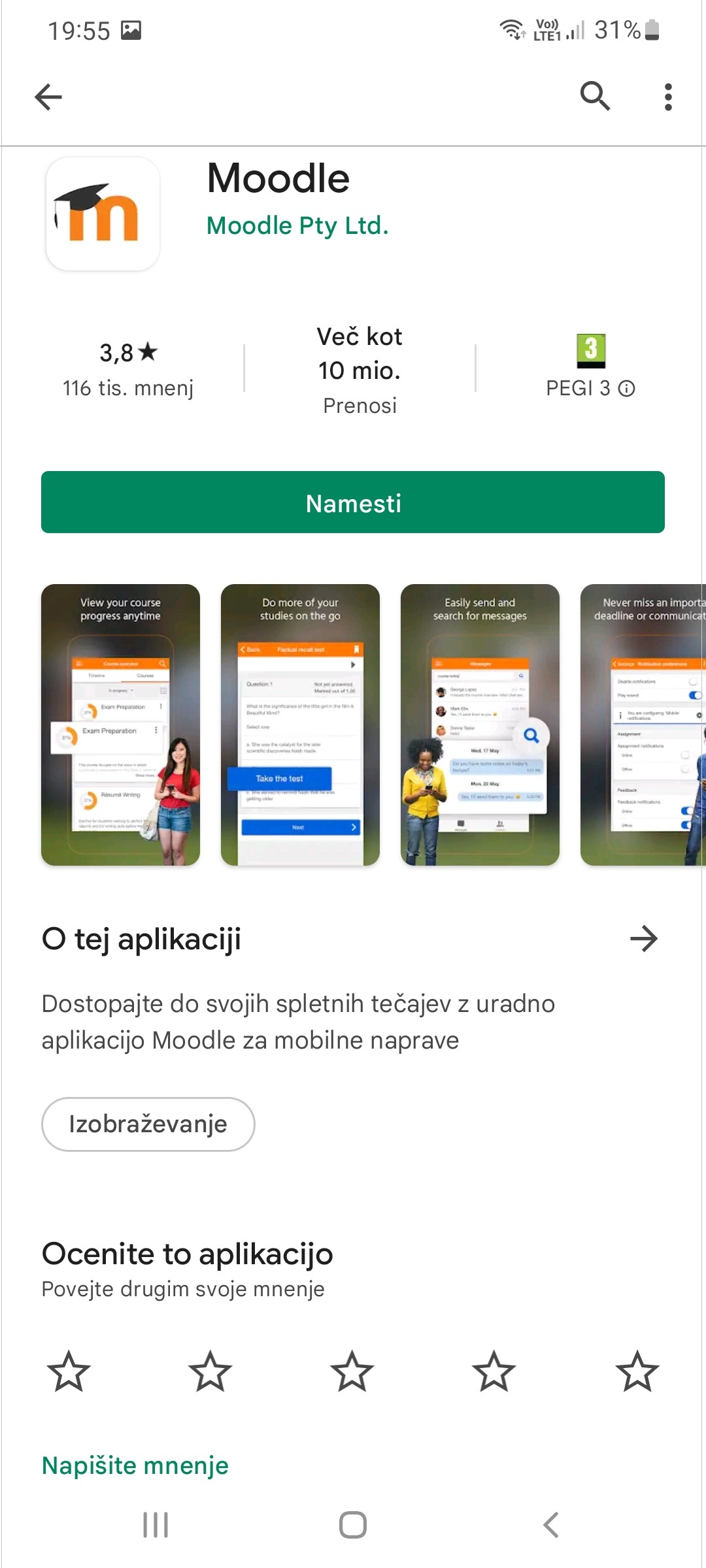Open recent apps from navigation bar
Screen dimensions: 706x1568
[156, 1525]
